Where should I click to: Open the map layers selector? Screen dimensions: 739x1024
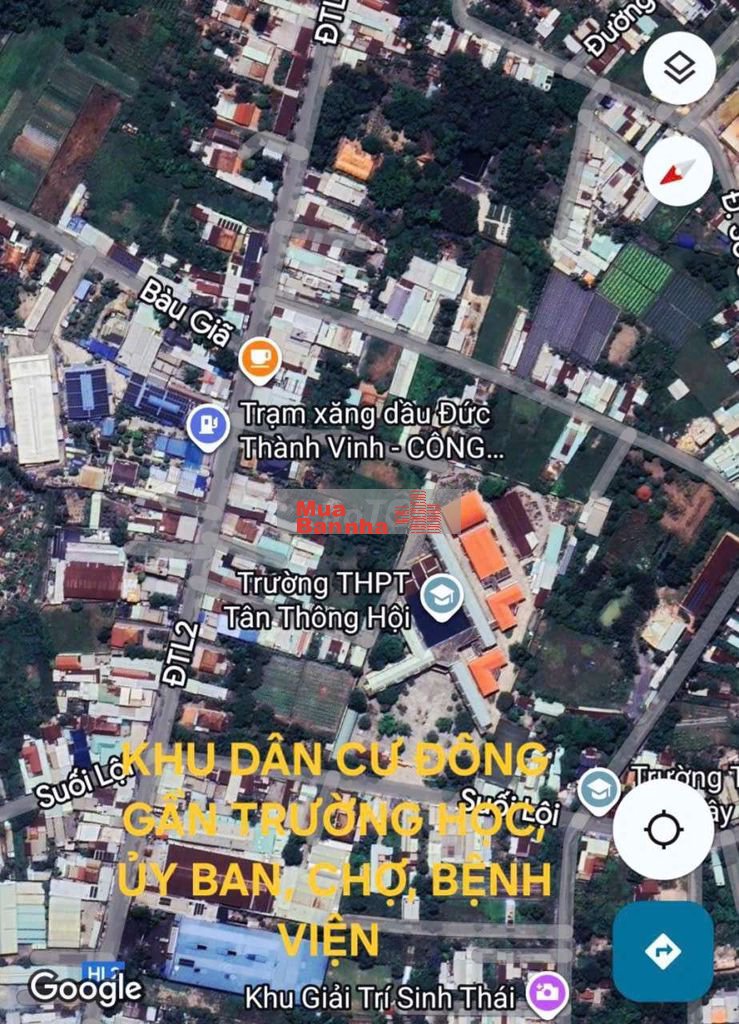[x=679, y=68]
